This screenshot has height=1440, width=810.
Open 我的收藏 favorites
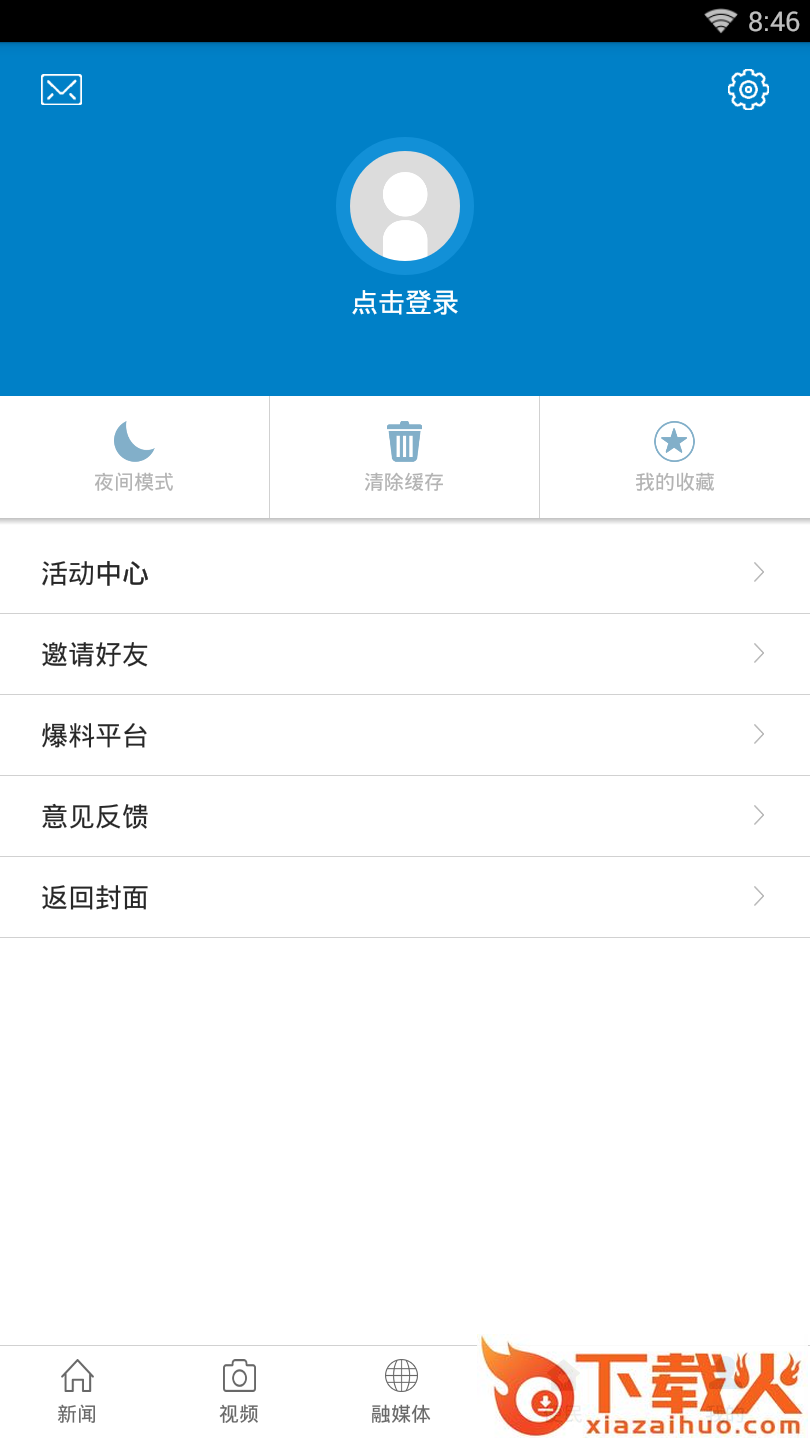tap(675, 457)
